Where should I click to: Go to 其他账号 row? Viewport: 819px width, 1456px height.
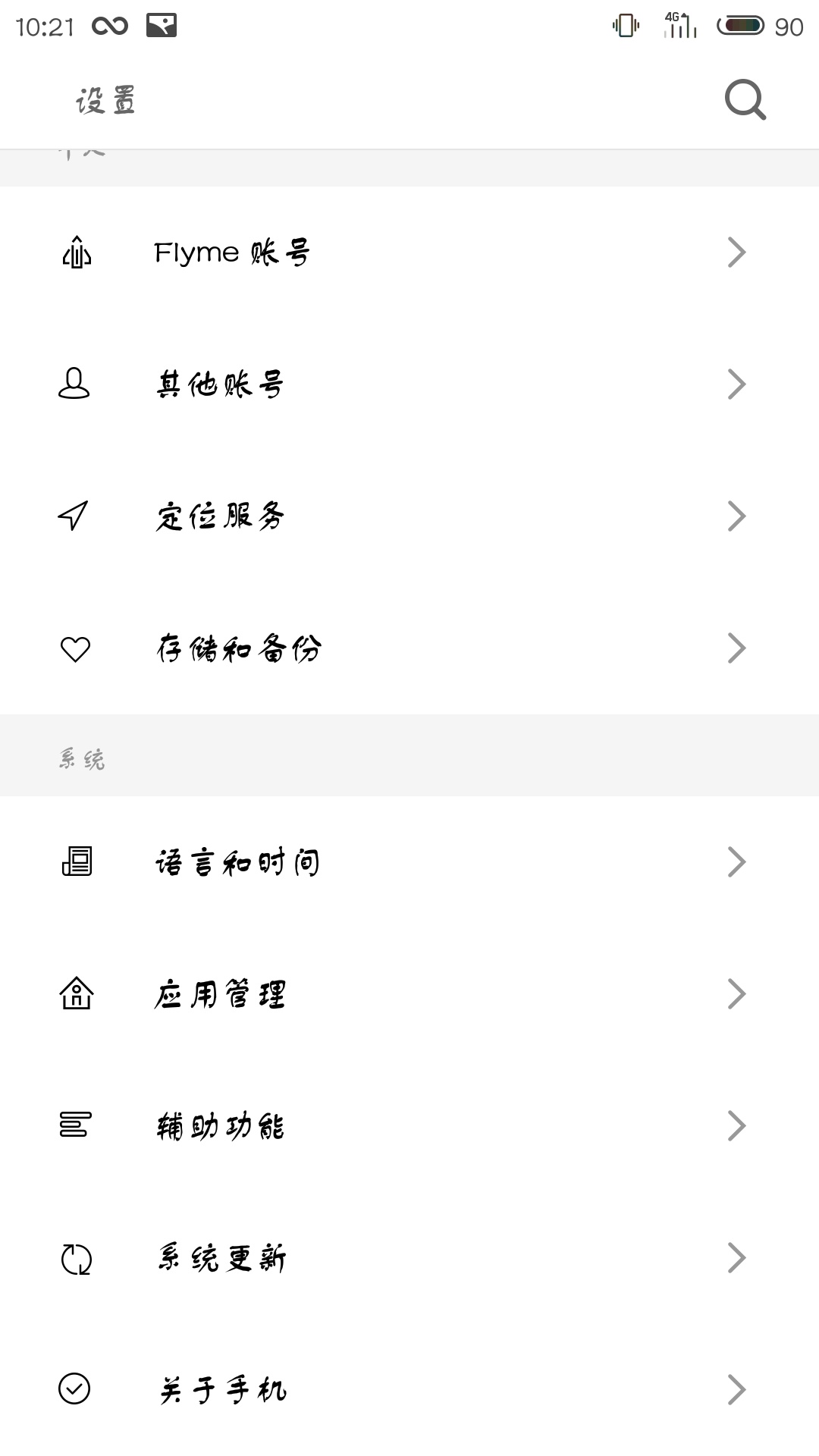tap(409, 384)
